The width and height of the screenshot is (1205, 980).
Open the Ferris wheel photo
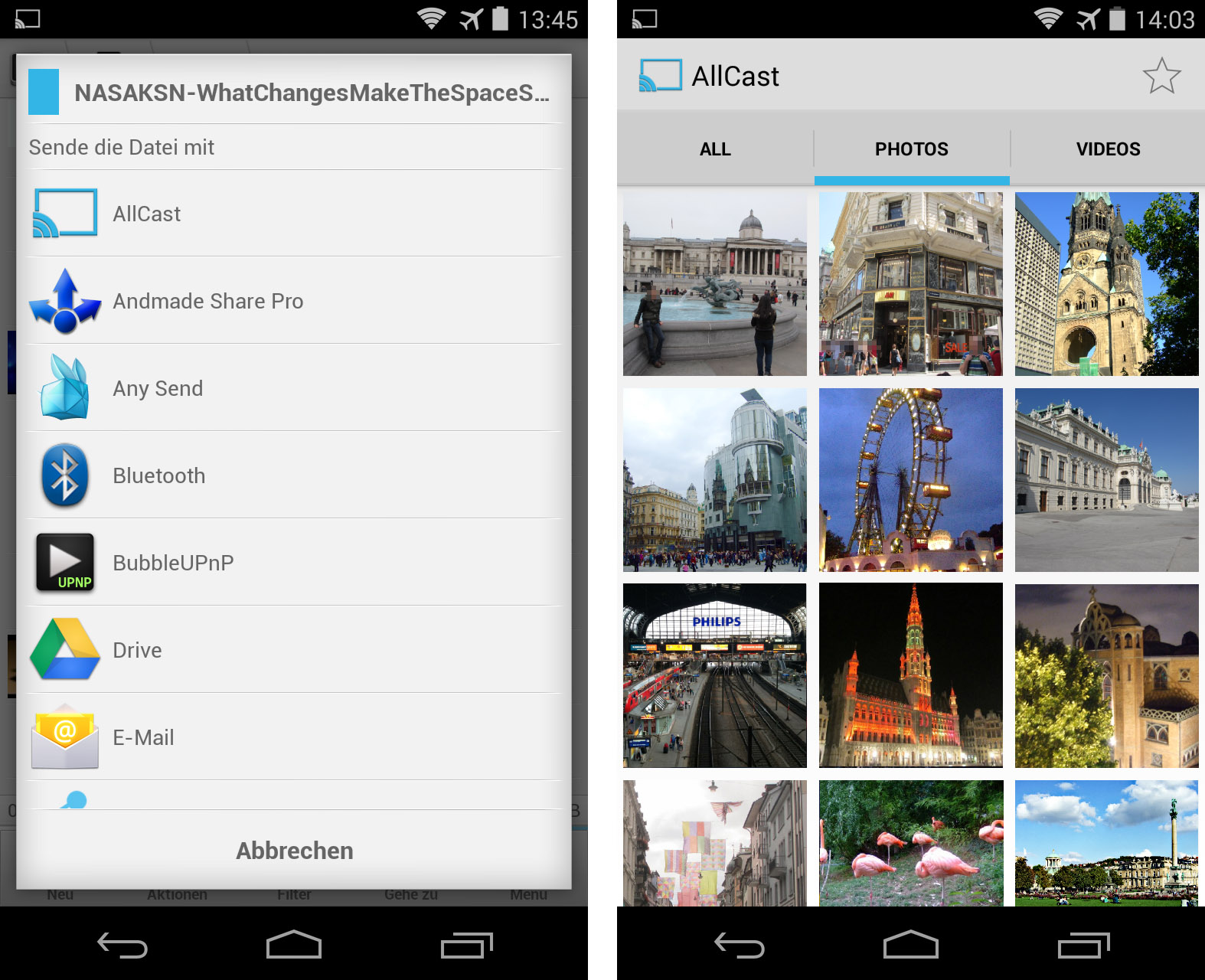(911, 480)
